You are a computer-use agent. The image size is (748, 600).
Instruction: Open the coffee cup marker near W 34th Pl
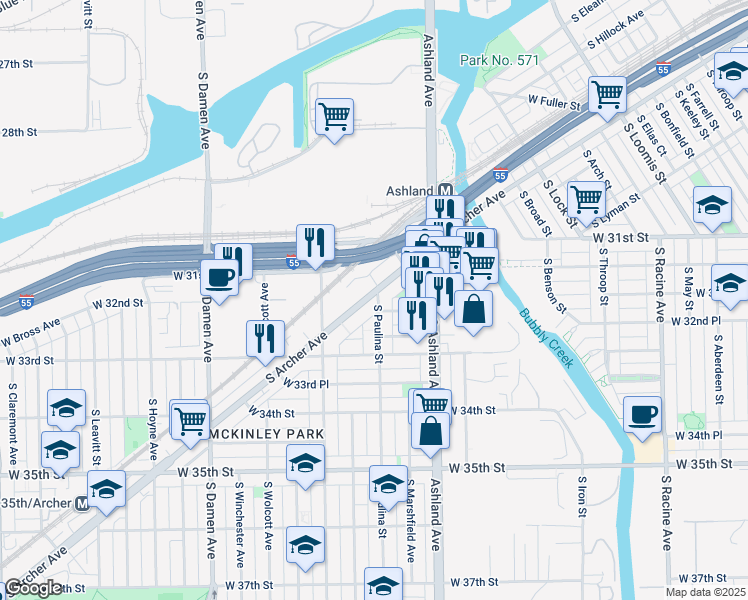pyautogui.click(x=642, y=414)
